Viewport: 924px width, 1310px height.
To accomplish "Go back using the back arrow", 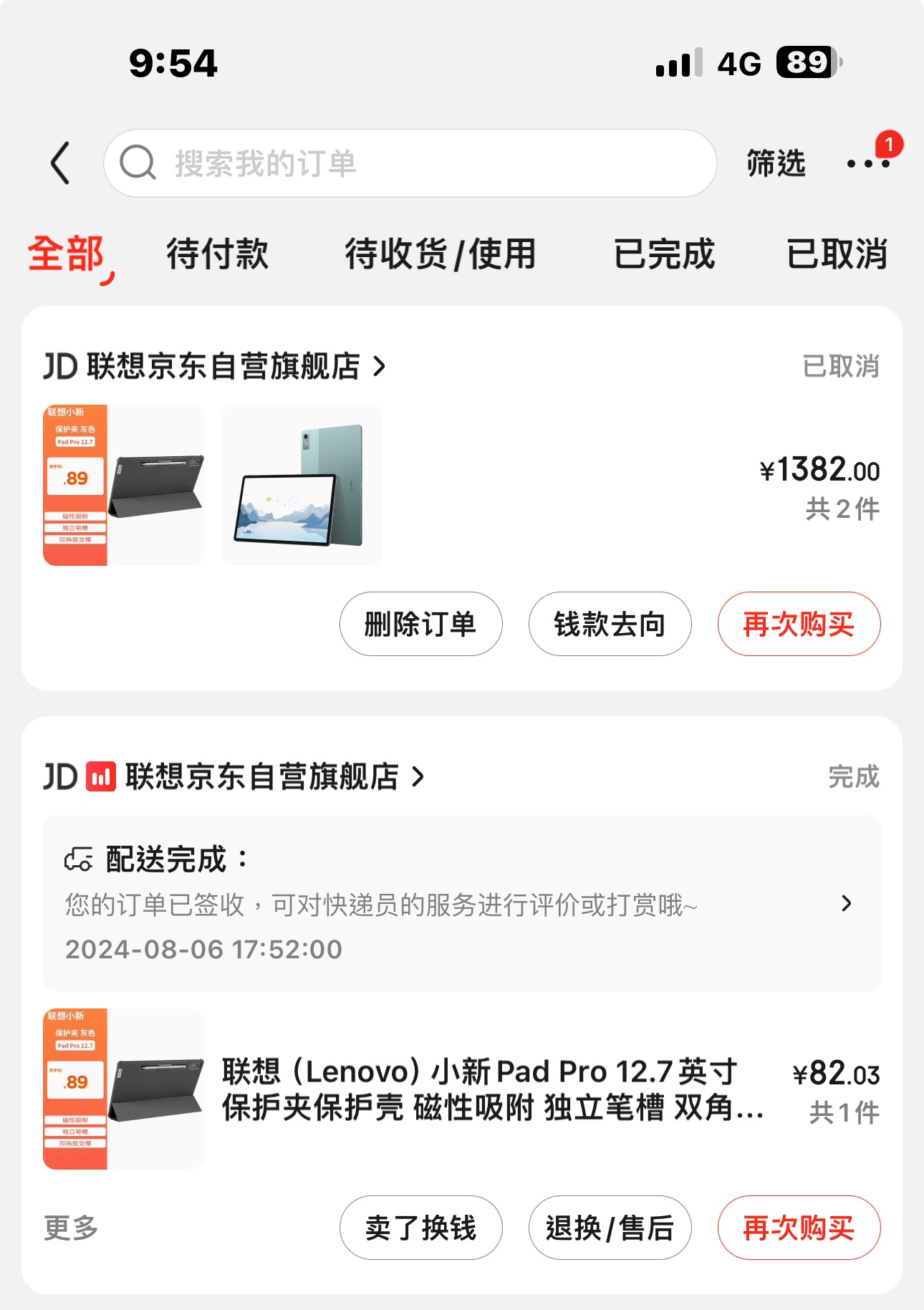I will click(61, 163).
